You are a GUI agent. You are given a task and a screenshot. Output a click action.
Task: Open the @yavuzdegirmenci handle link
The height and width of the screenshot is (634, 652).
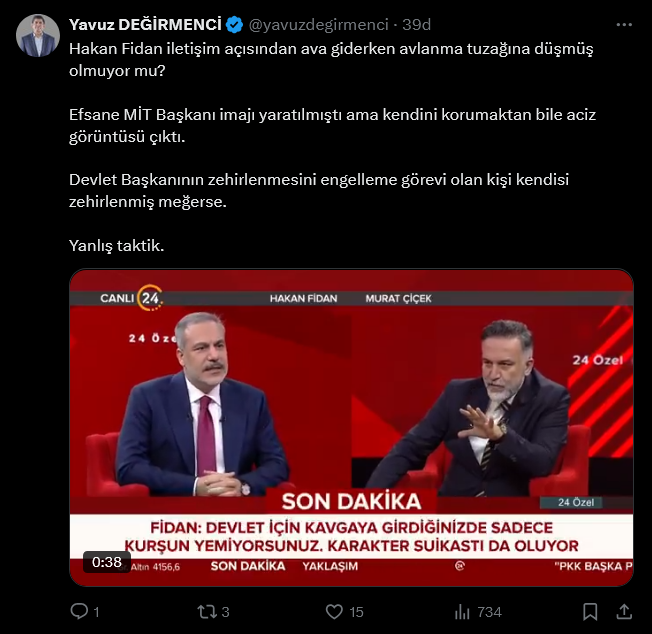(320, 24)
